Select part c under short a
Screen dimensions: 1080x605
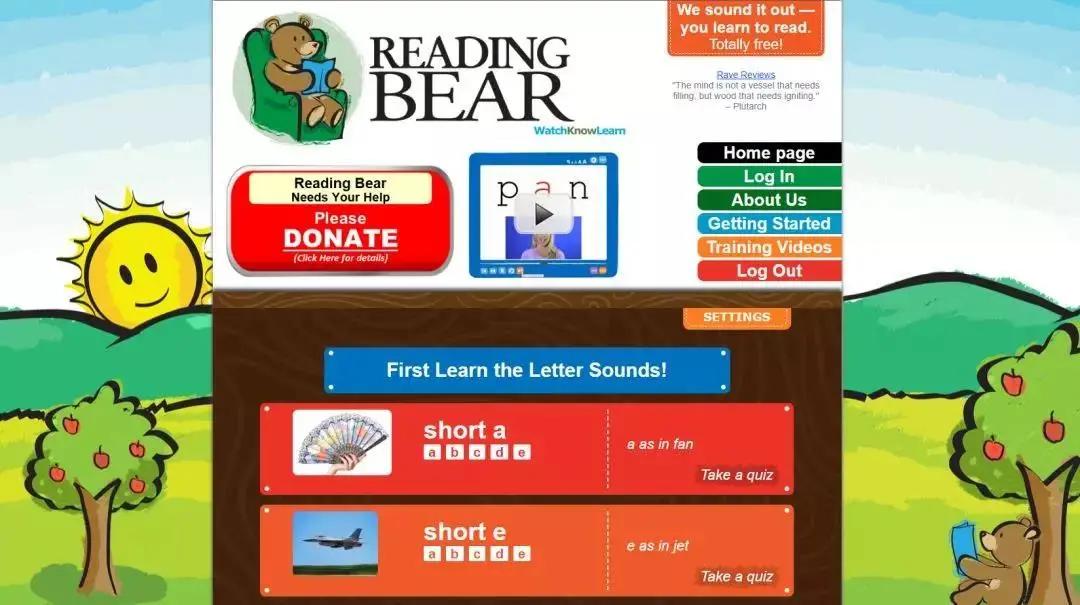[478, 453]
